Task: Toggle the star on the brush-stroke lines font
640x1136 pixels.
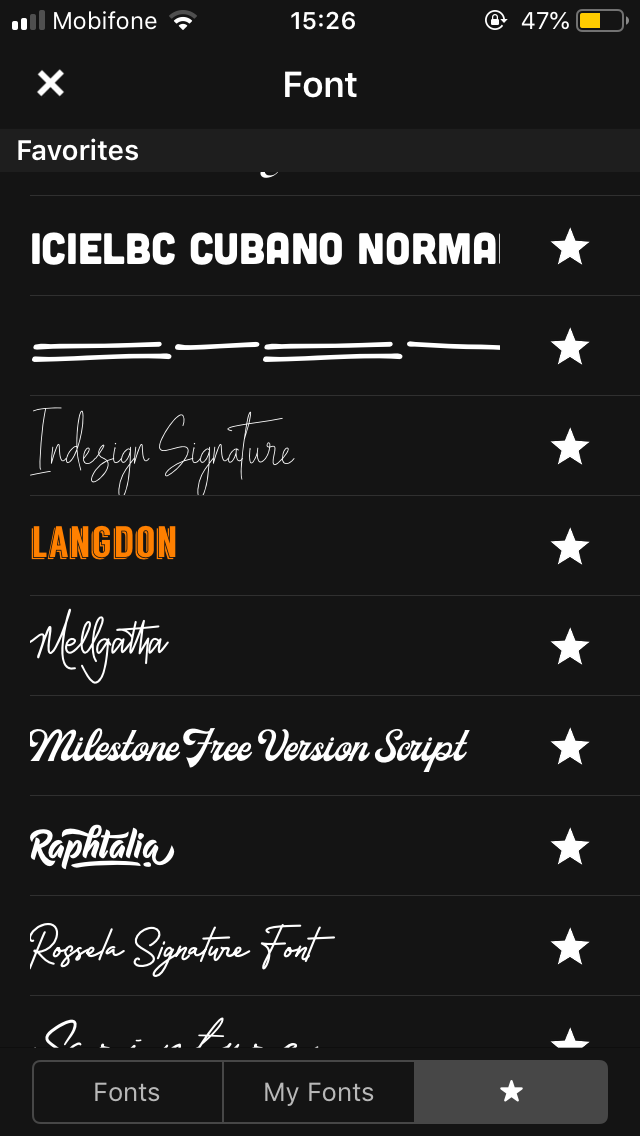Action: 570,347
